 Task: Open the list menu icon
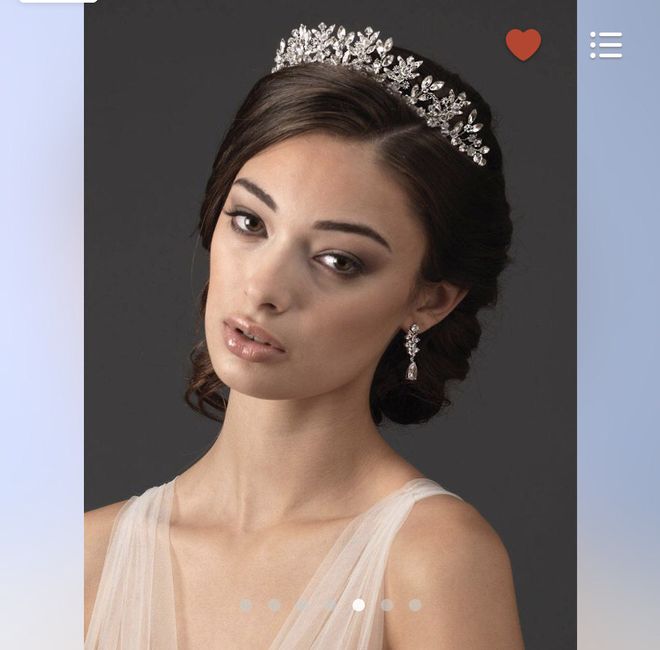606,45
